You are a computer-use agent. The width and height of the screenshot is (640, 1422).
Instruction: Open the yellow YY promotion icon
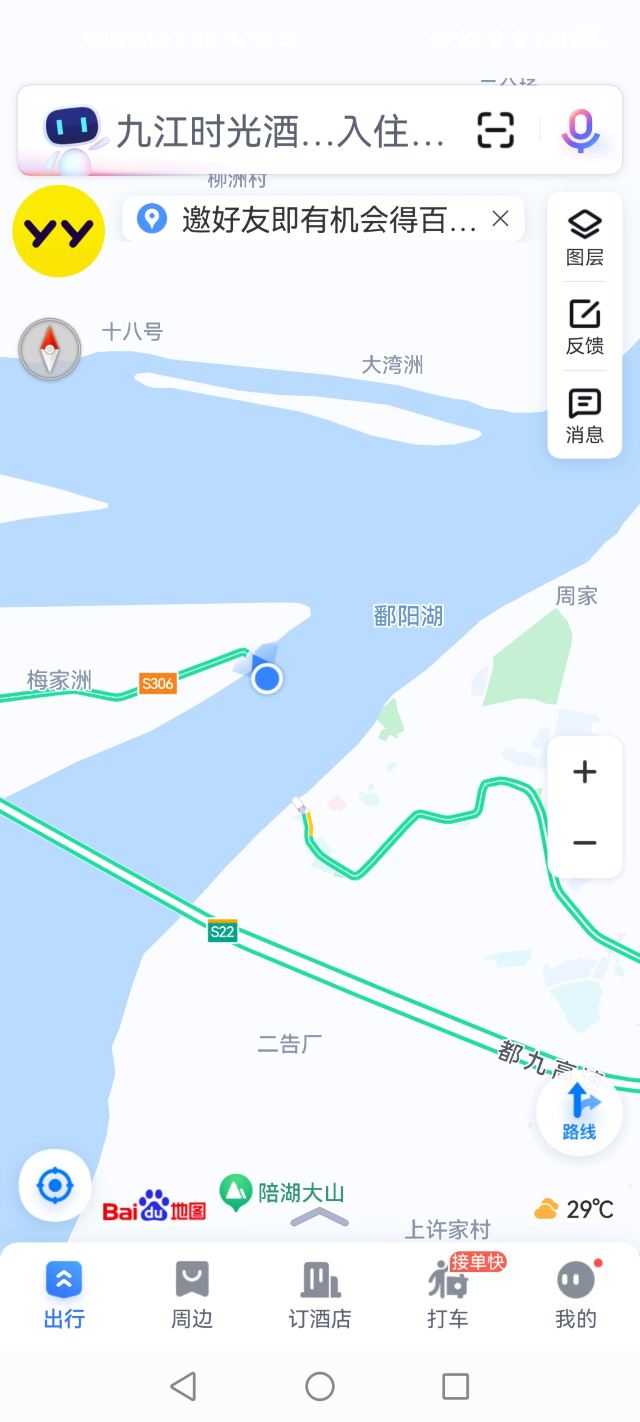tap(59, 231)
